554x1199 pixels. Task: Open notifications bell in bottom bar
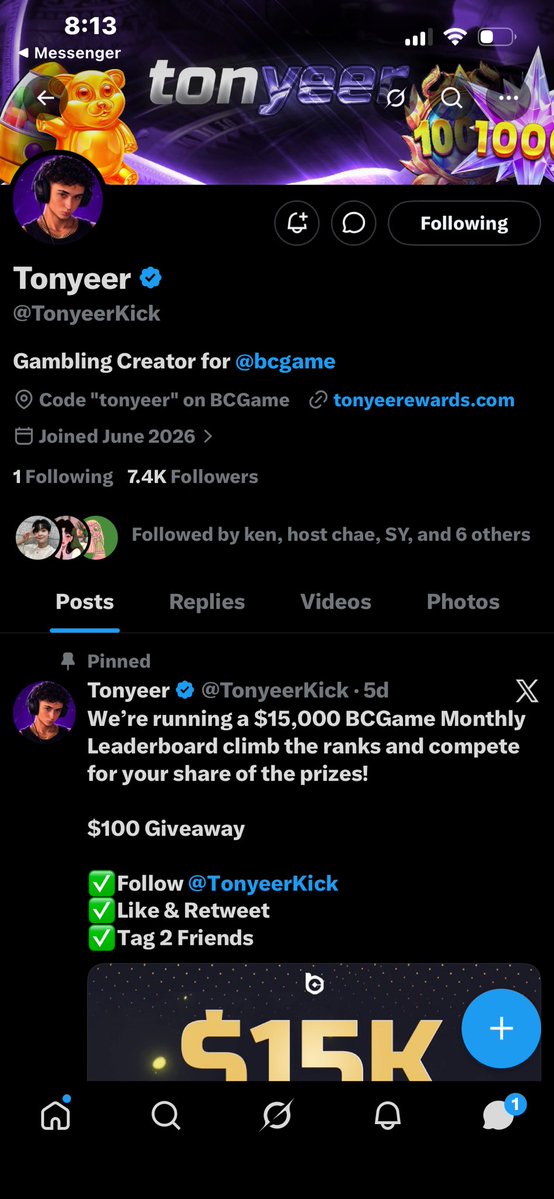(x=388, y=1117)
